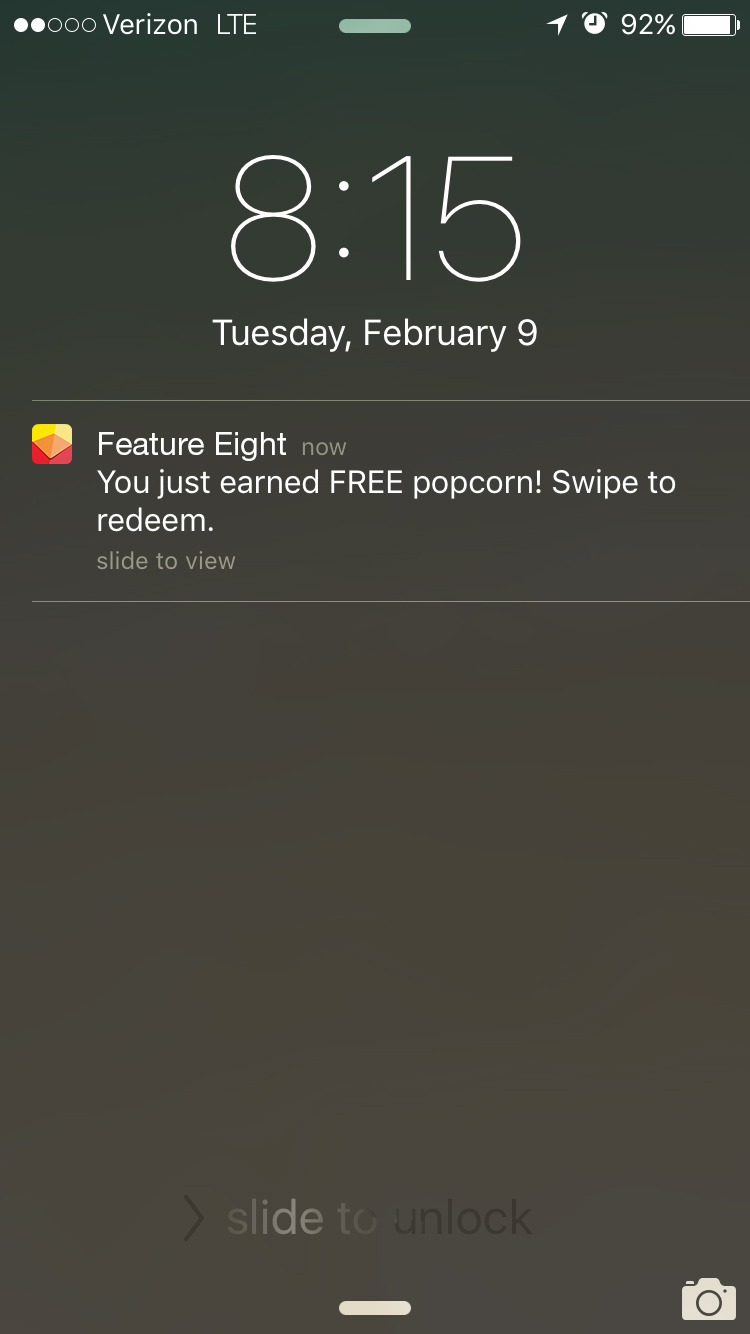Tap the Feature Eight popcorn notification
Screen dimensions: 750x1334
point(385,500)
